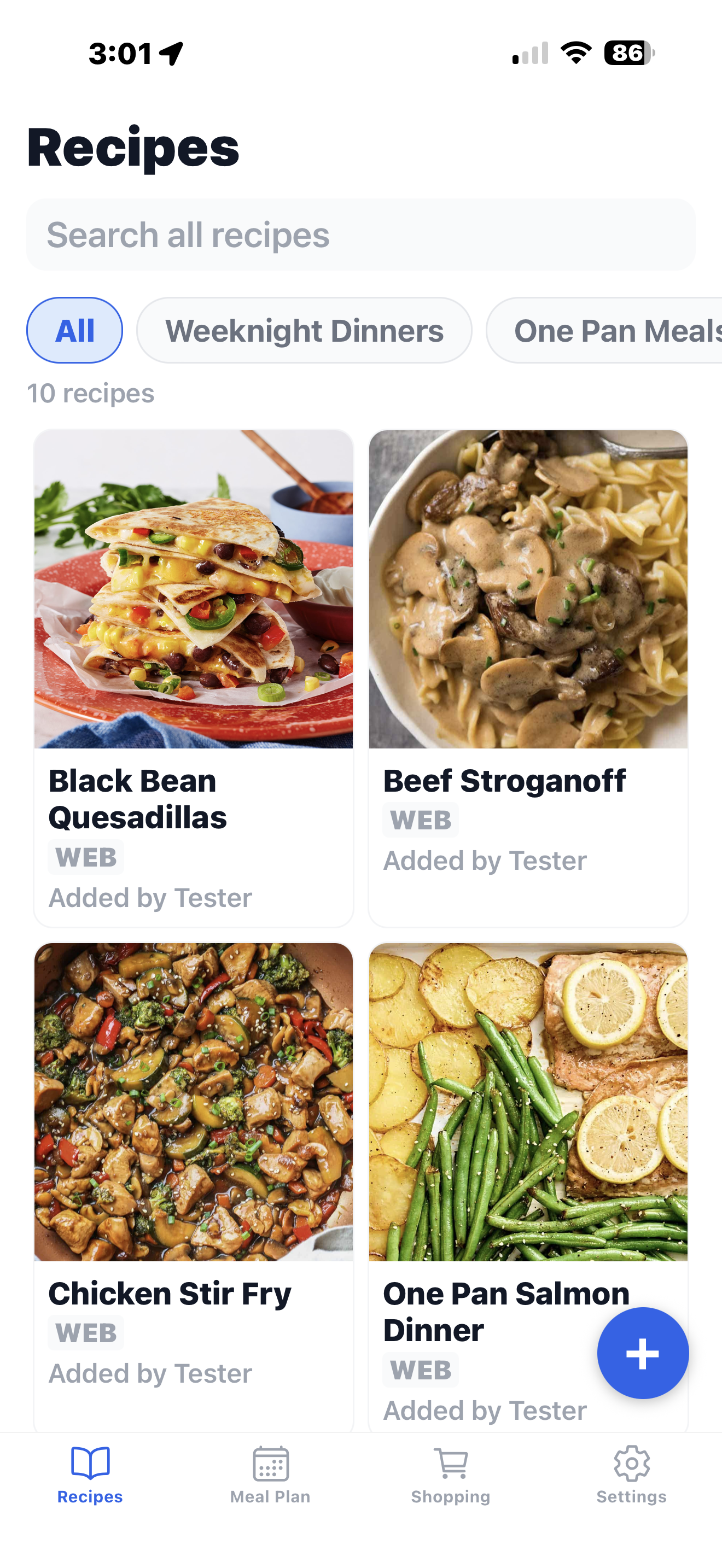Open the Black Bean Quesadillas recipe
Image resolution: width=722 pixels, height=1568 pixels.
[194, 670]
